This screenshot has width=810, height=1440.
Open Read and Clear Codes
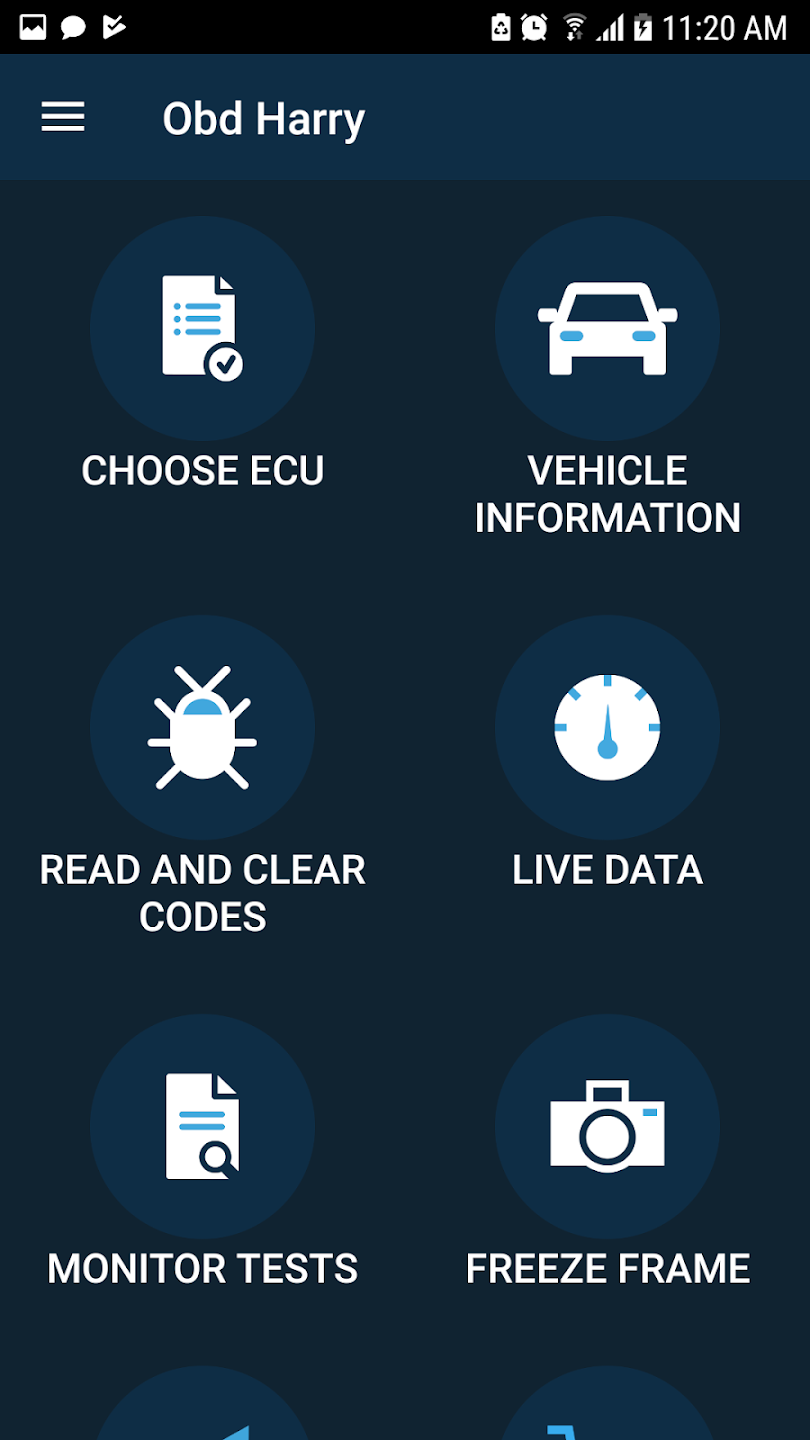pos(203,728)
